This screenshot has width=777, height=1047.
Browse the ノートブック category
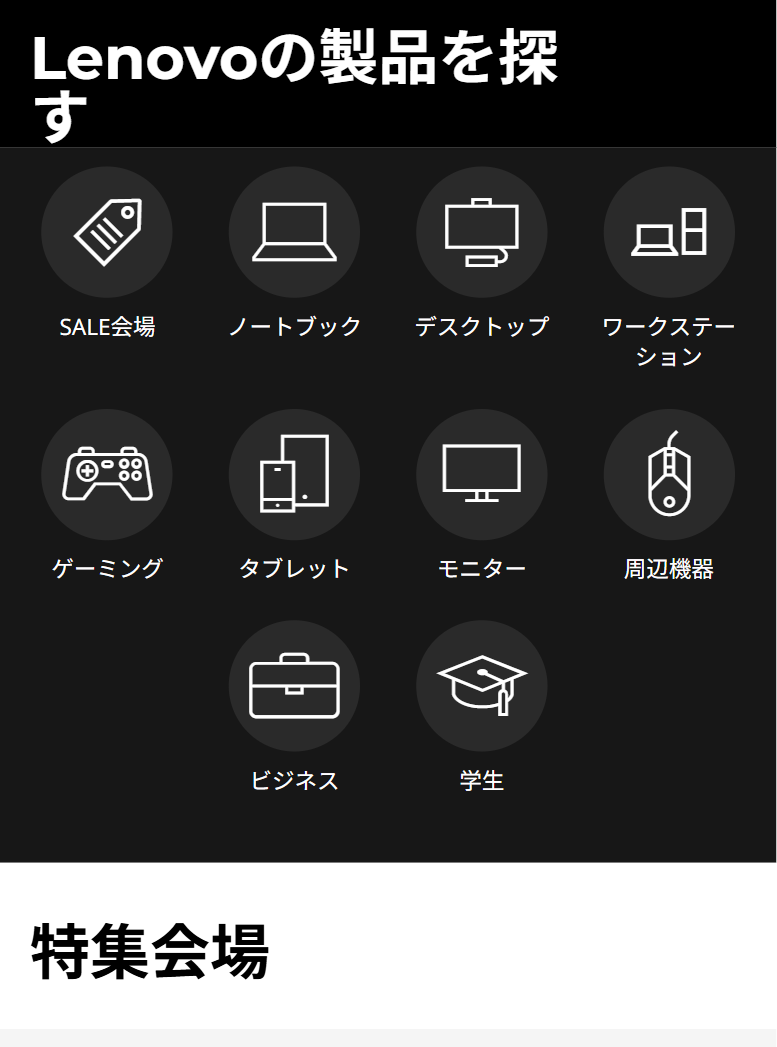294,232
